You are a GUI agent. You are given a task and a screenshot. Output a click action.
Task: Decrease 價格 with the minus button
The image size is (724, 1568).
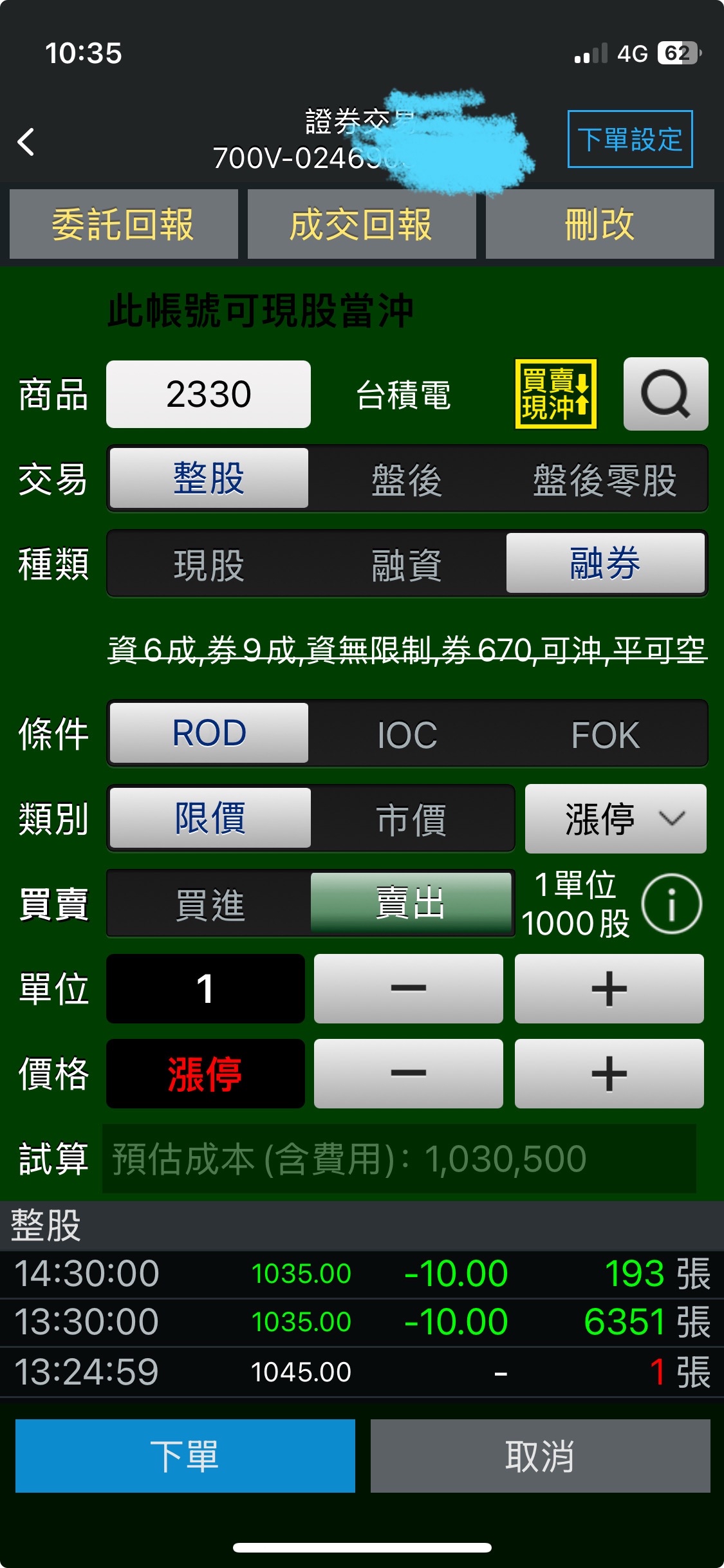click(x=408, y=1074)
